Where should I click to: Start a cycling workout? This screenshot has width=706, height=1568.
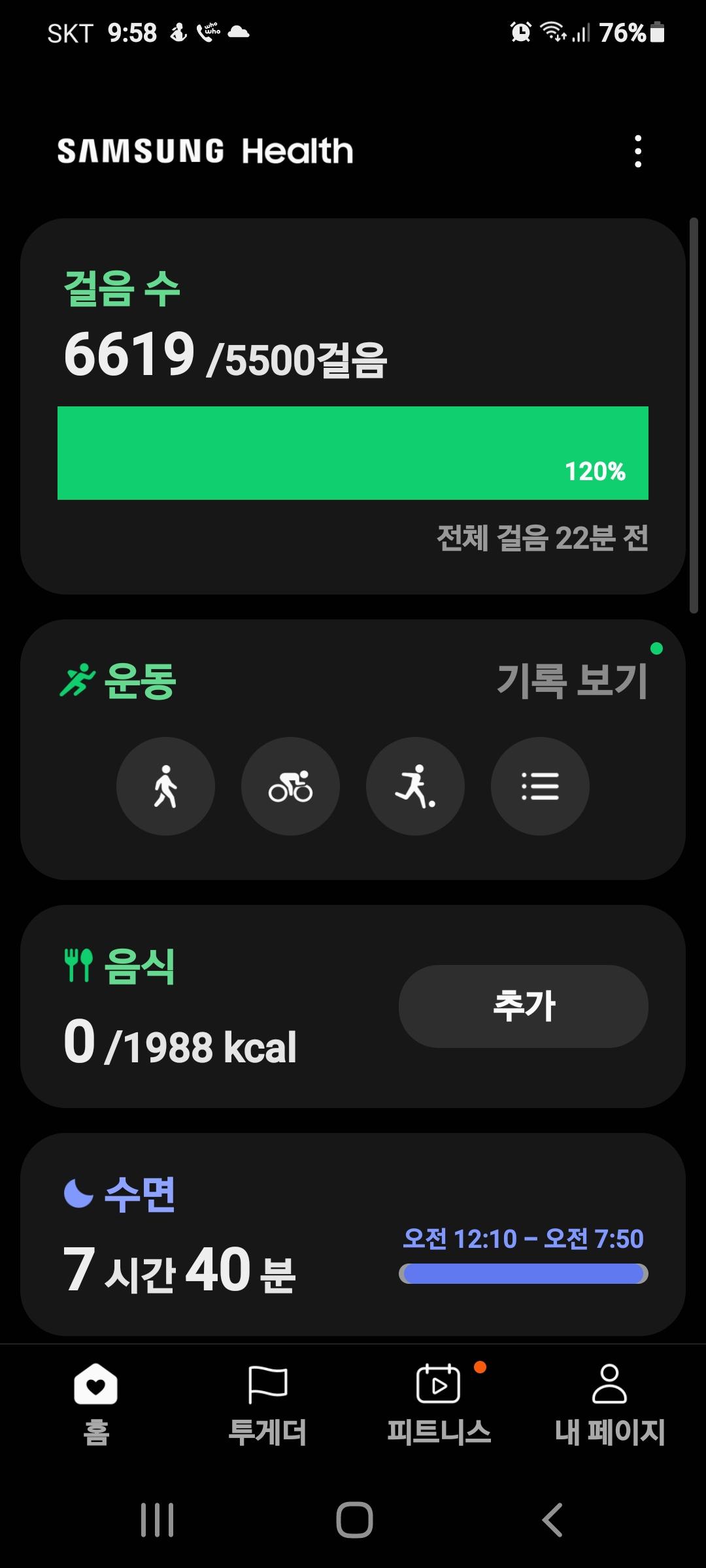click(290, 786)
